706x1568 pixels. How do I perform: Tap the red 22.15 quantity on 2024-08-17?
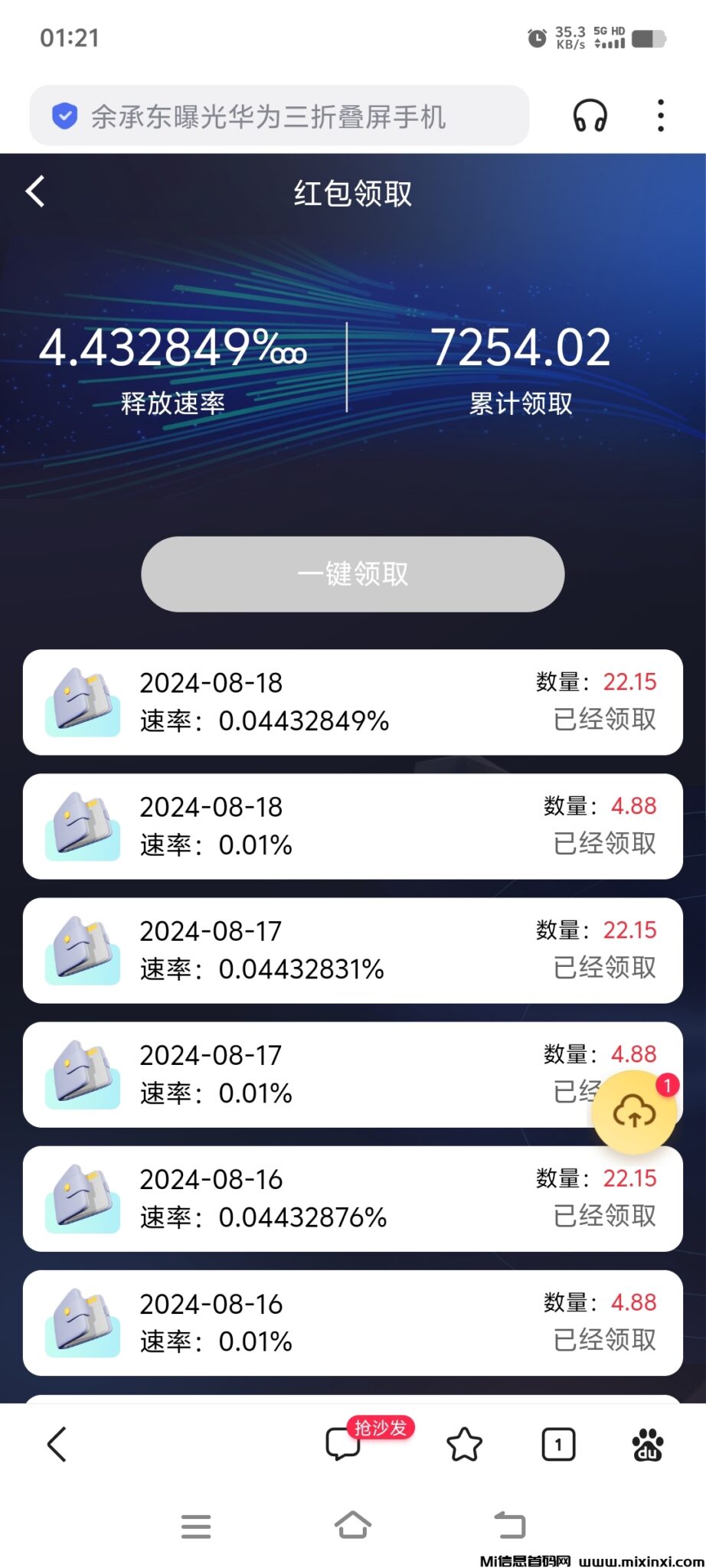(x=629, y=929)
